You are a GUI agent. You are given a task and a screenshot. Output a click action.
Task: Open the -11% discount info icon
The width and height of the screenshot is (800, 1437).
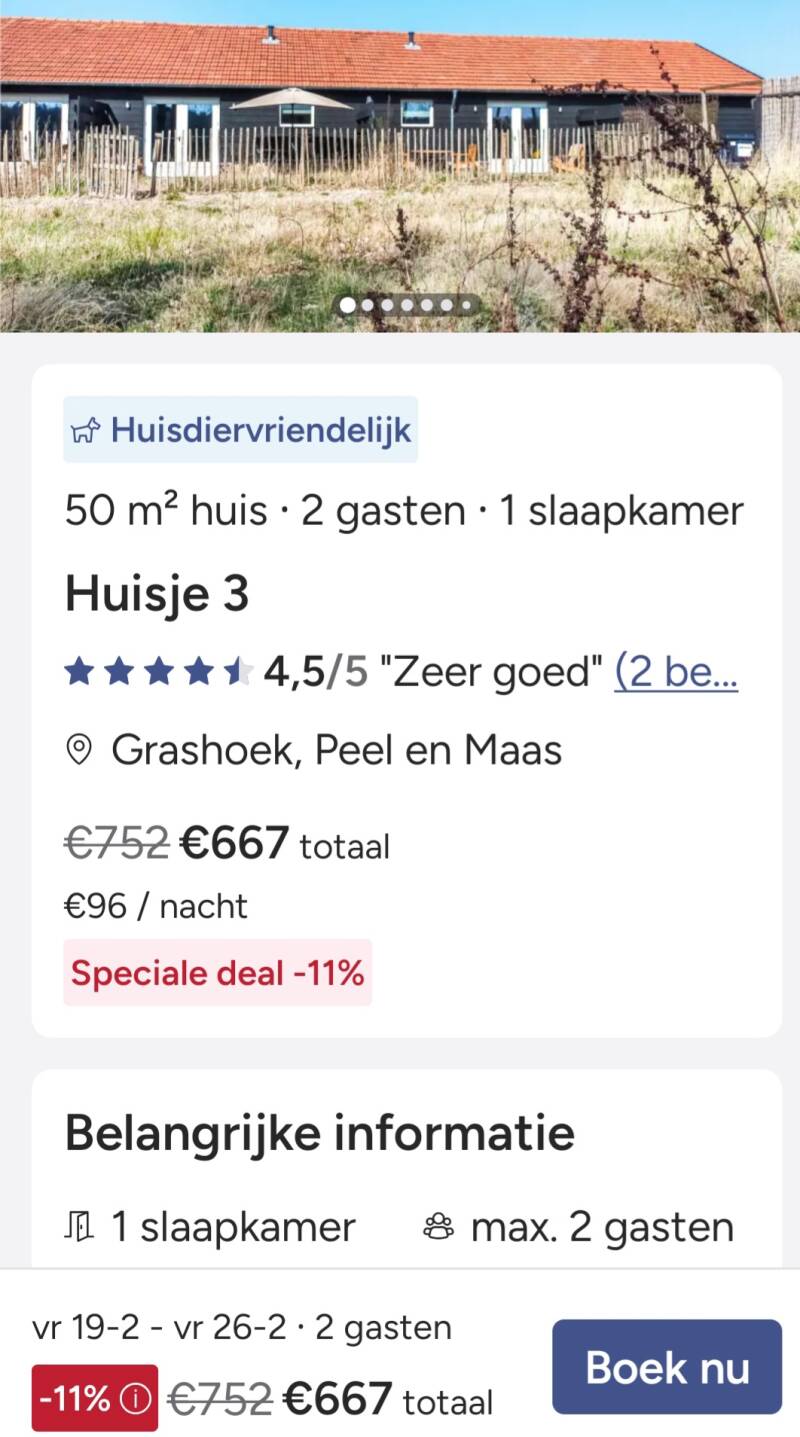click(x=134, y=1398)
